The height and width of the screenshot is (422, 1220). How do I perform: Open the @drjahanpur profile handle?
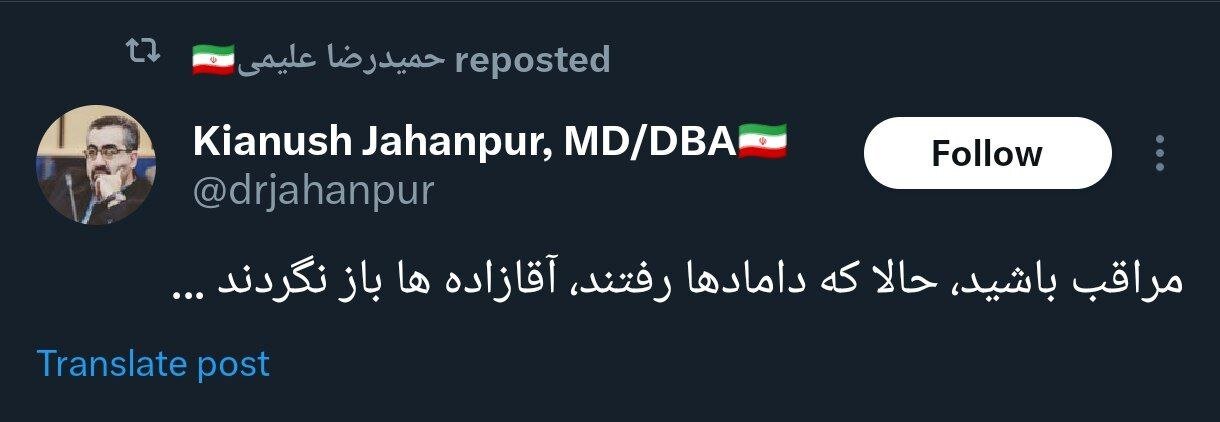(x=313, y=190)
